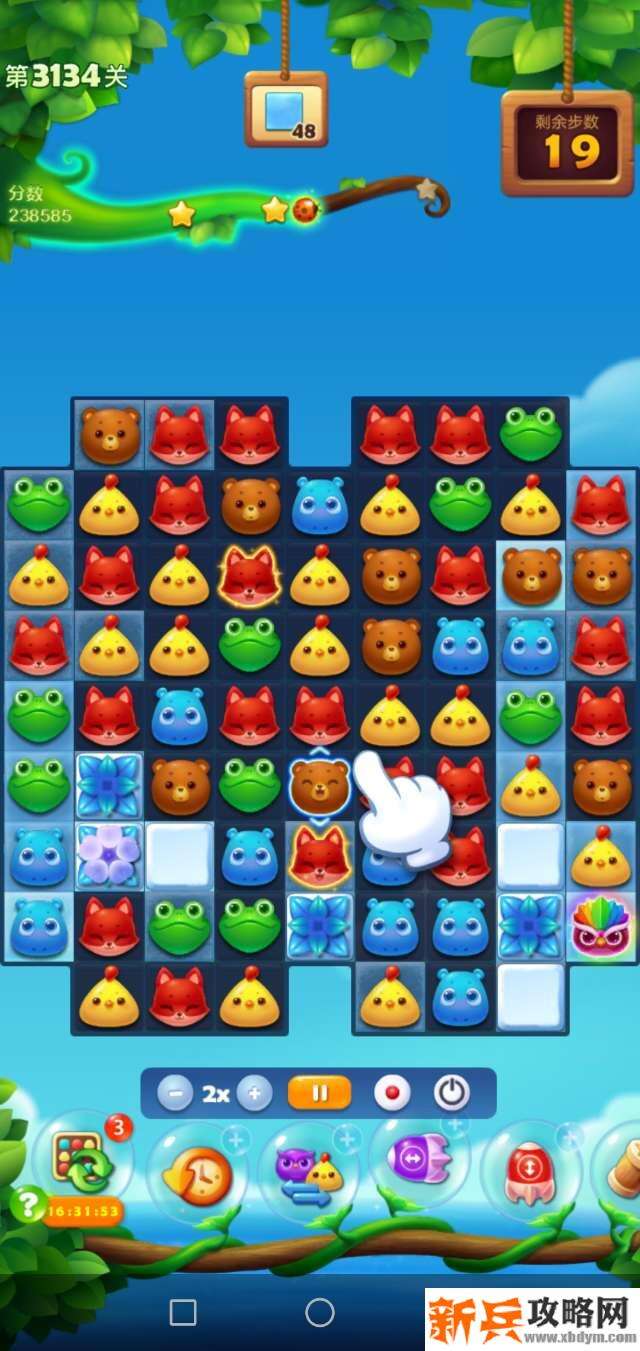Screen dimensions: 640x1351
Task: Go to the Android home screen
Action: [320, 1312]
